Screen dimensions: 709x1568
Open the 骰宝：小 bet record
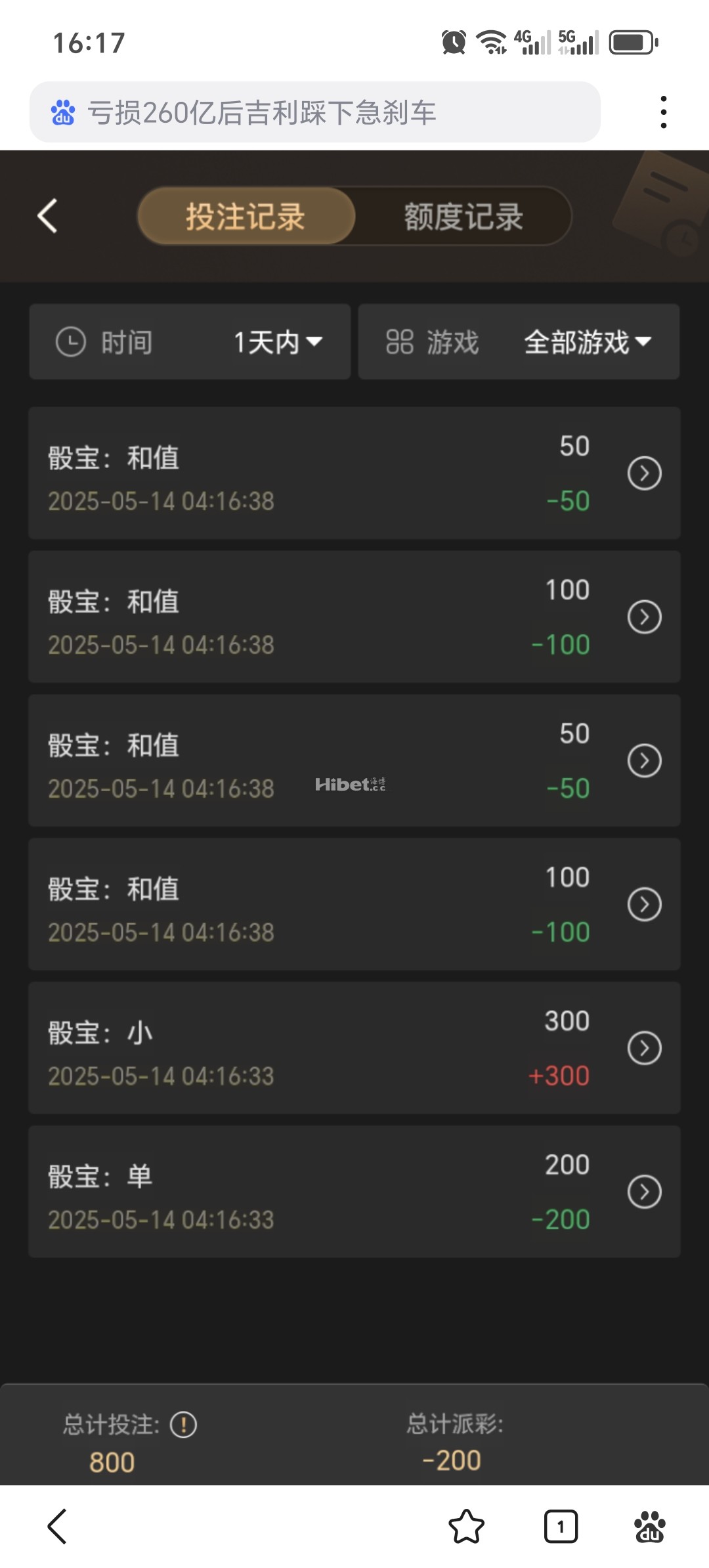pos(644,1048)
